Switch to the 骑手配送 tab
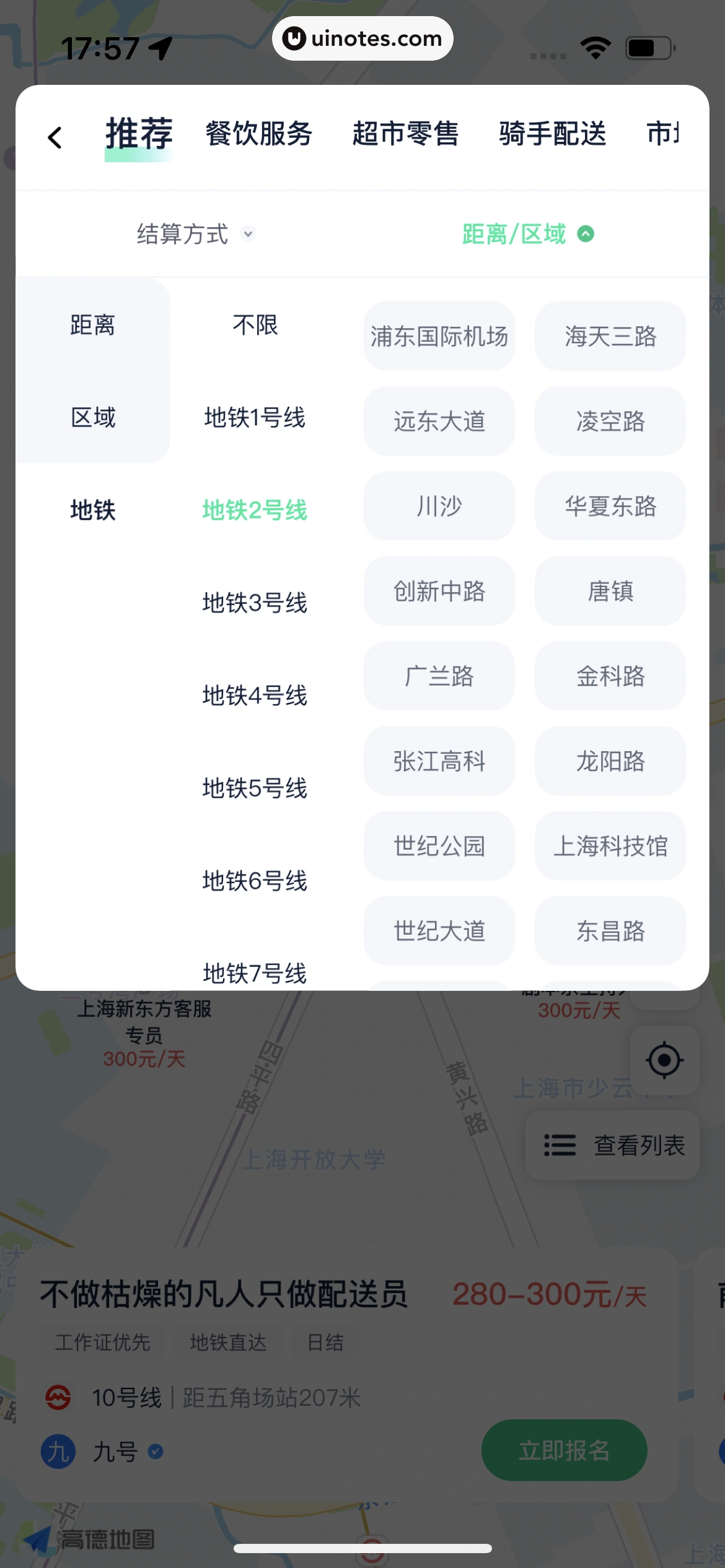The width and height of the screenshot is (725, 1568). [x=552, y=134]
